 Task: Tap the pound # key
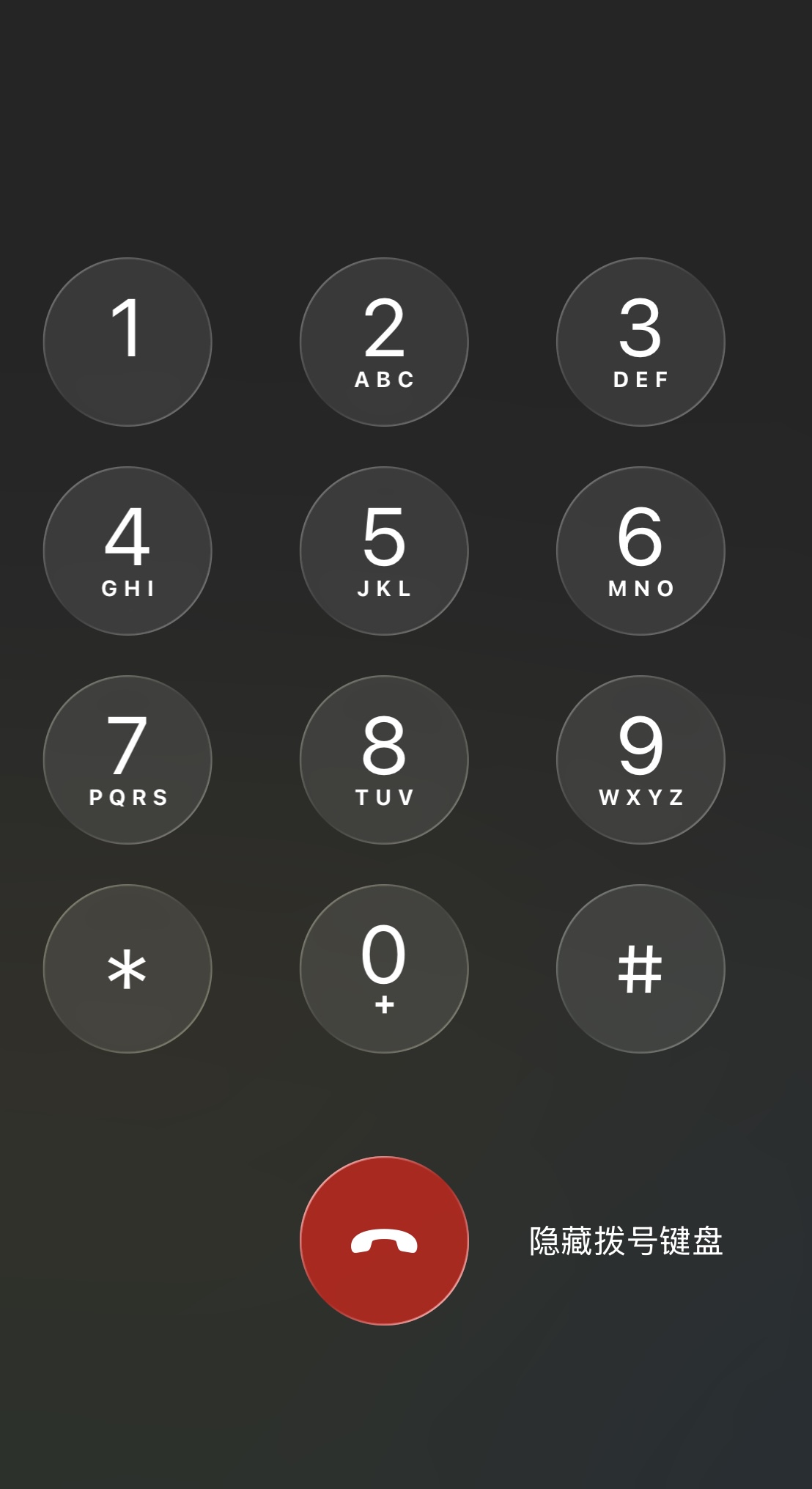coord(641,968)
